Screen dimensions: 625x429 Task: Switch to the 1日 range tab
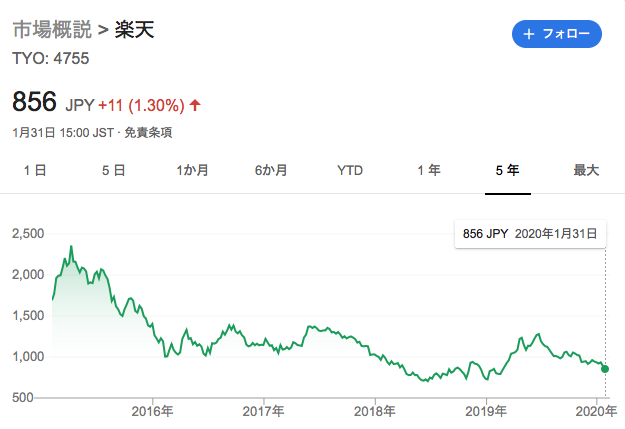[35, 171]
